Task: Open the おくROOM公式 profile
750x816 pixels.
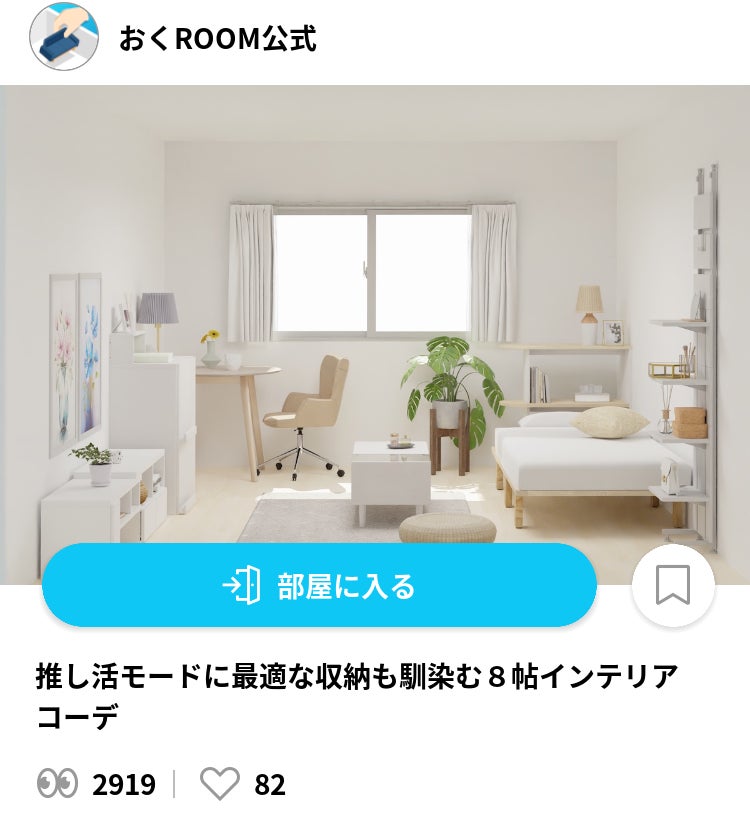Action: pos(216,39)
